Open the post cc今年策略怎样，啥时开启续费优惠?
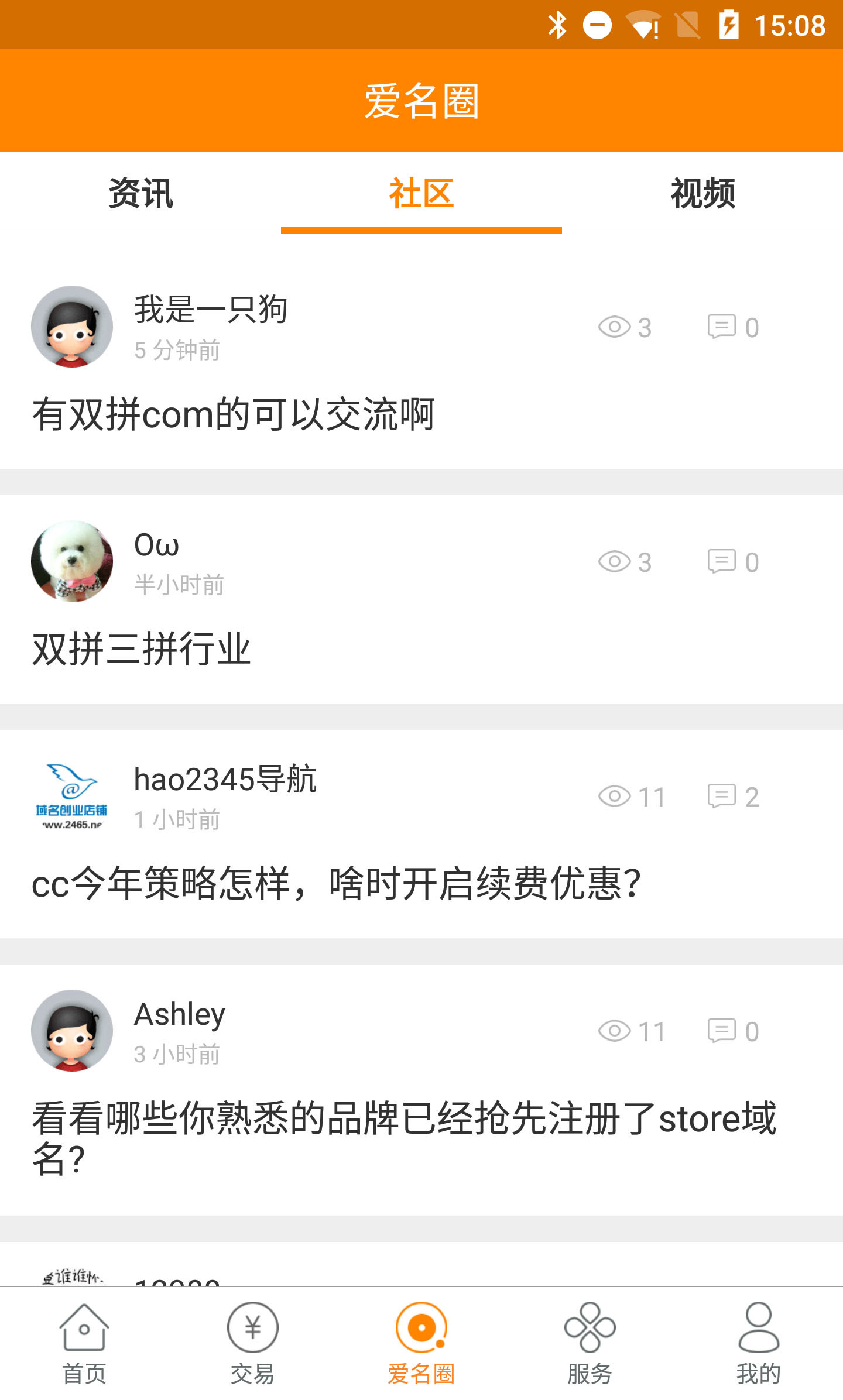The image size is (843, 1400). (337, 884)
